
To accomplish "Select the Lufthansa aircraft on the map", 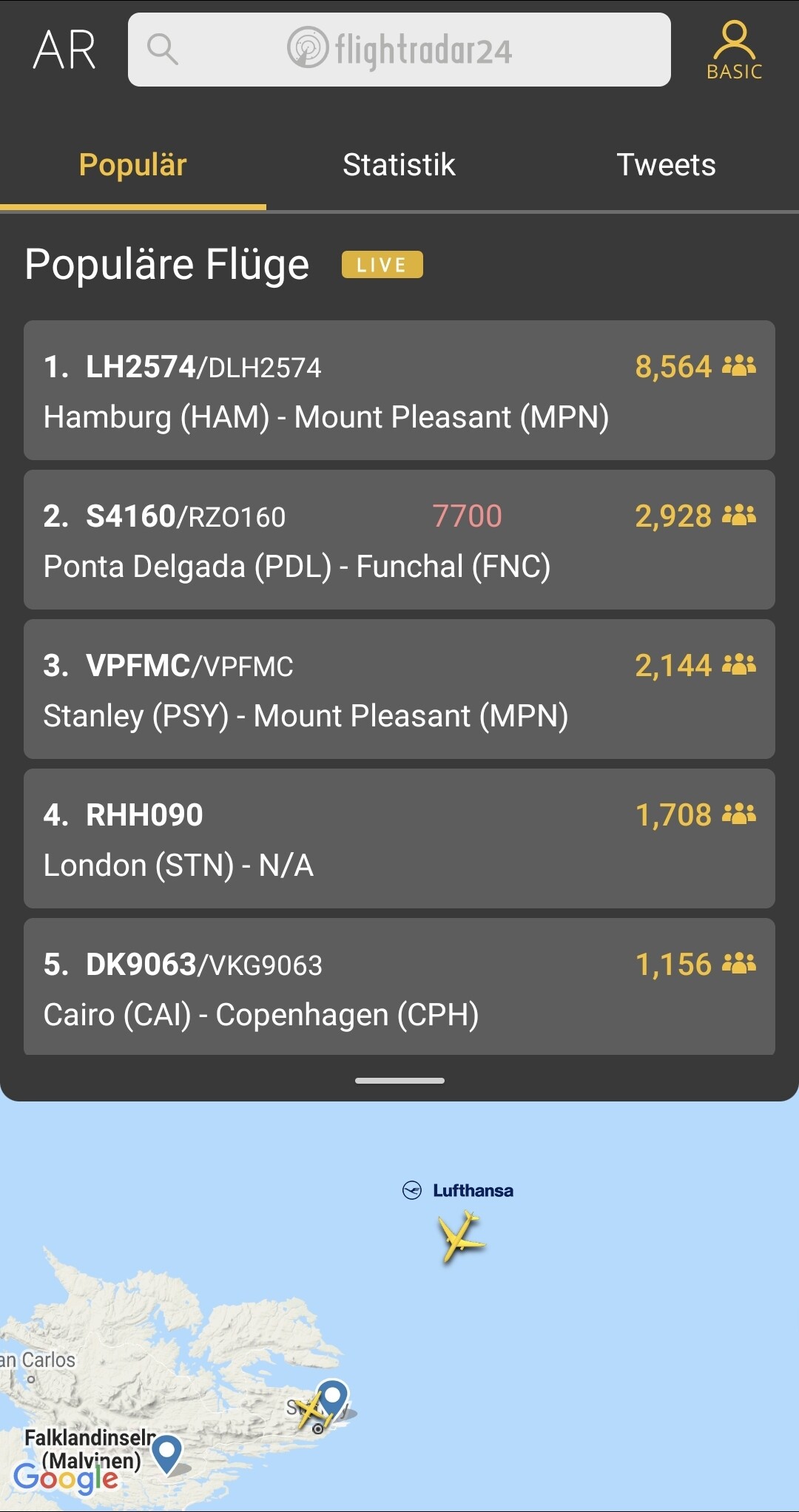I will click(460, 1235).
